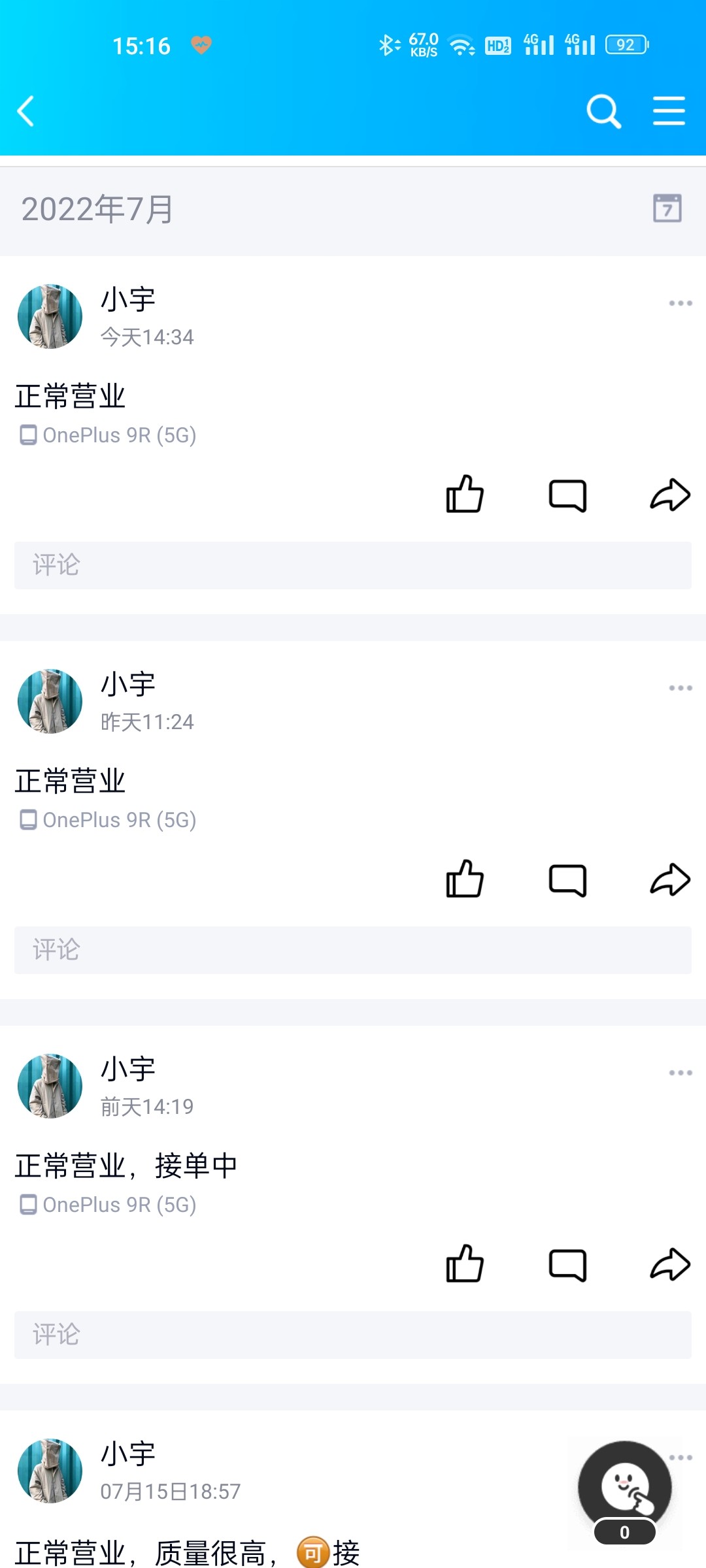Open the more options menu on today's post

(x=679, y=302)
